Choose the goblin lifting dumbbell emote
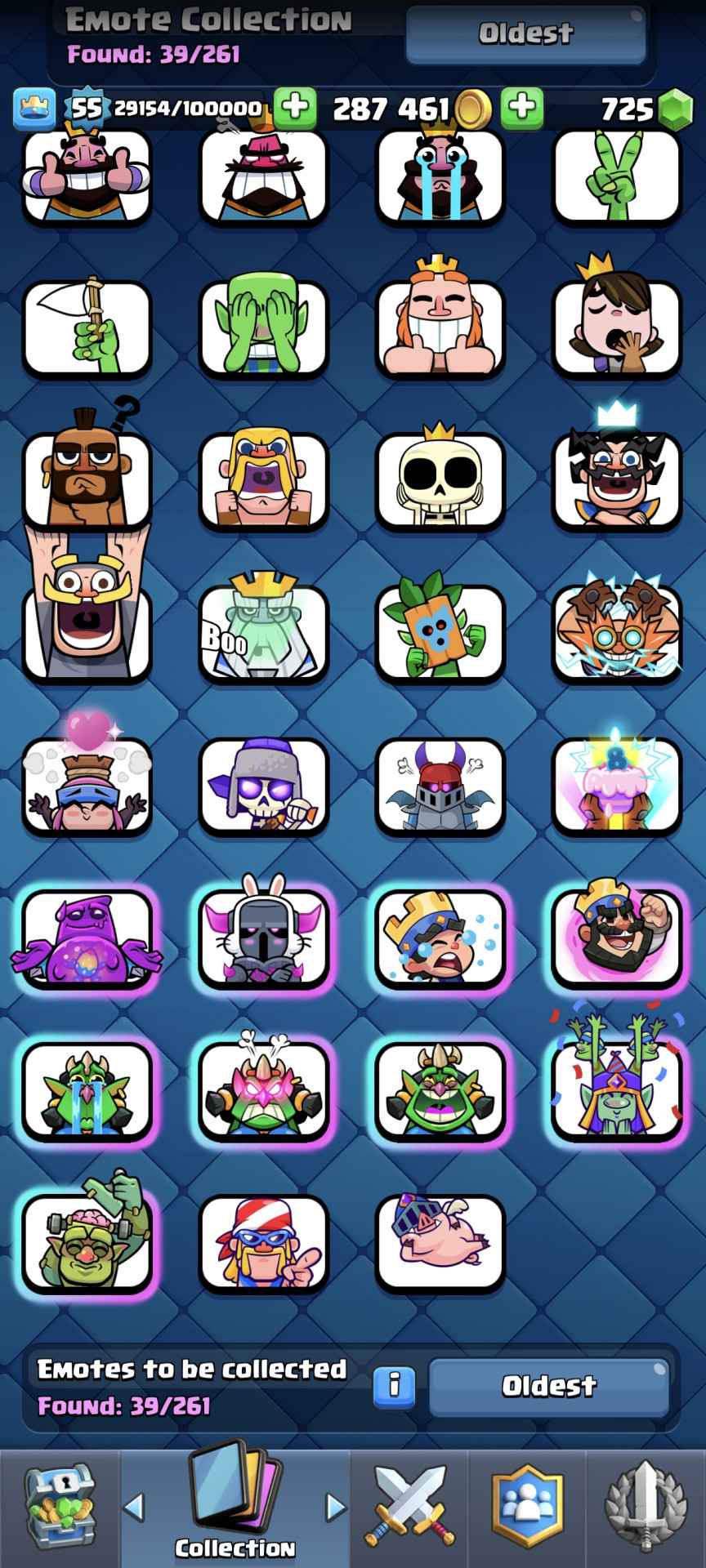Screen dimensions: 706x1568 click(87, 1242)
